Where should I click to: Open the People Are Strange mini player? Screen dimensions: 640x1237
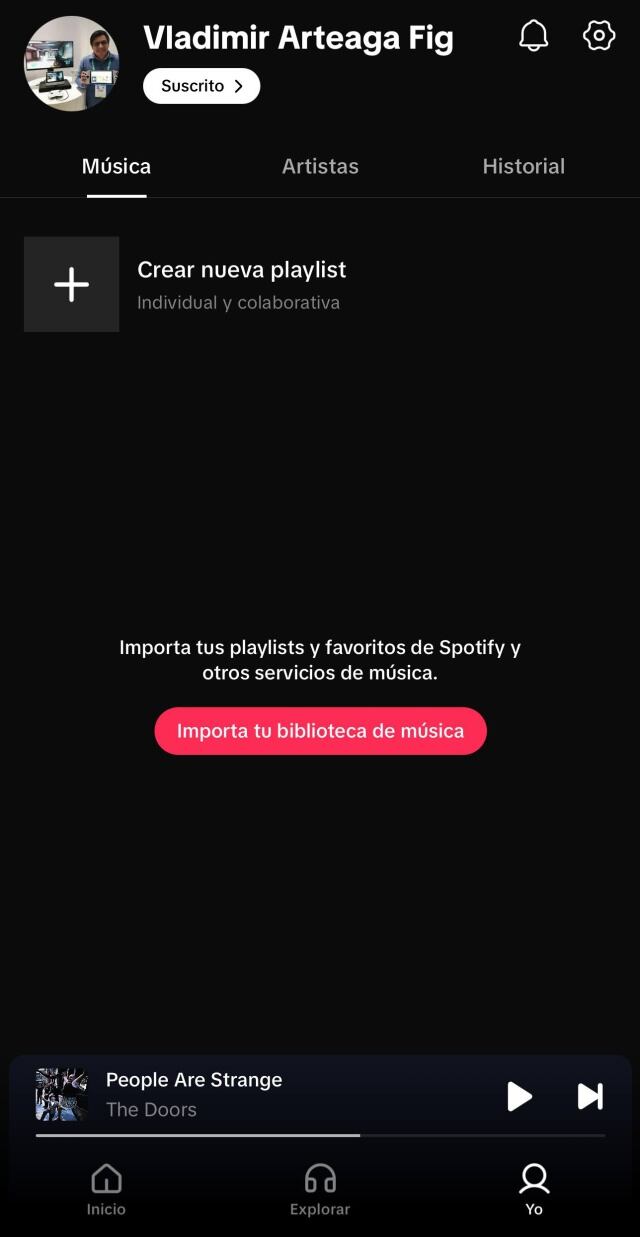[250, 1094]
